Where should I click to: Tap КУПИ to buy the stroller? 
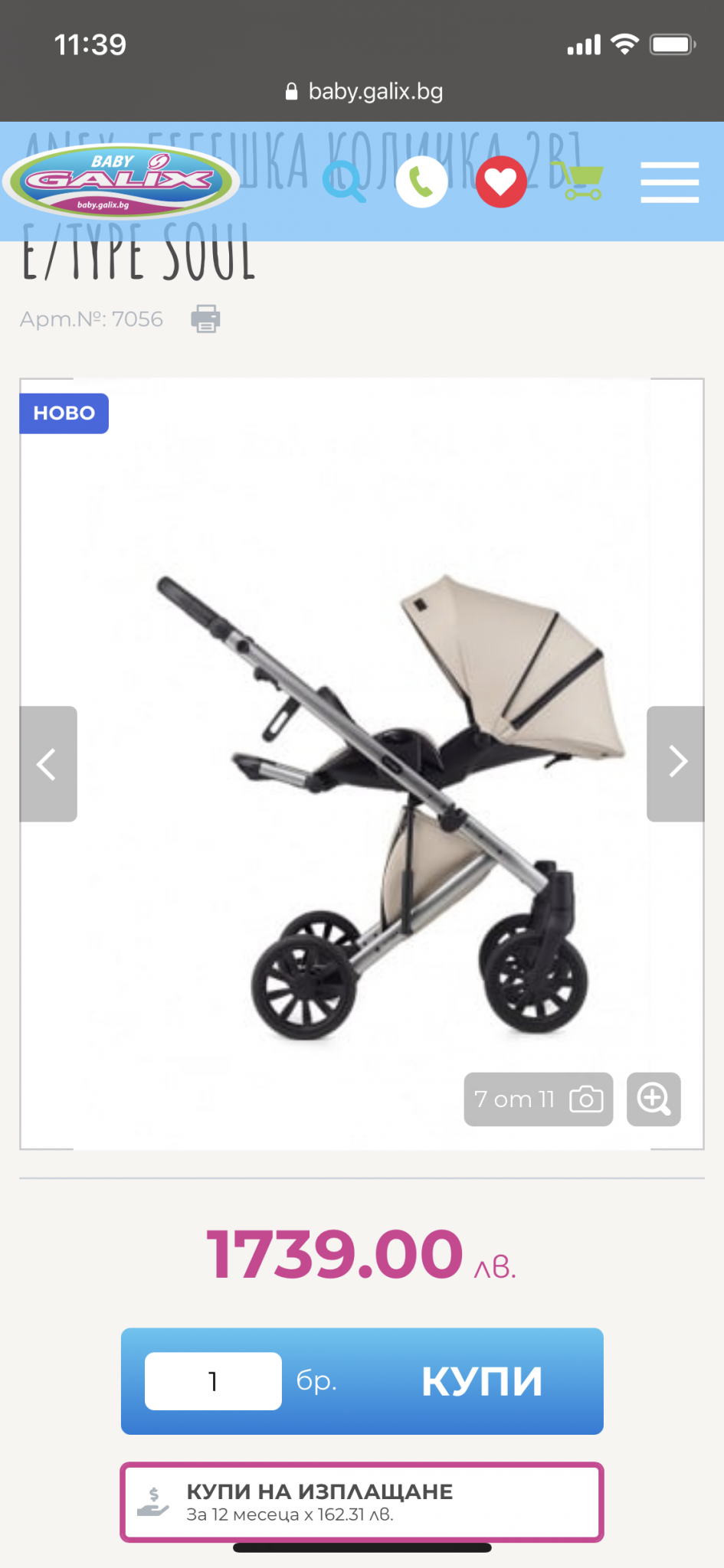click(x=481, y=1381)
